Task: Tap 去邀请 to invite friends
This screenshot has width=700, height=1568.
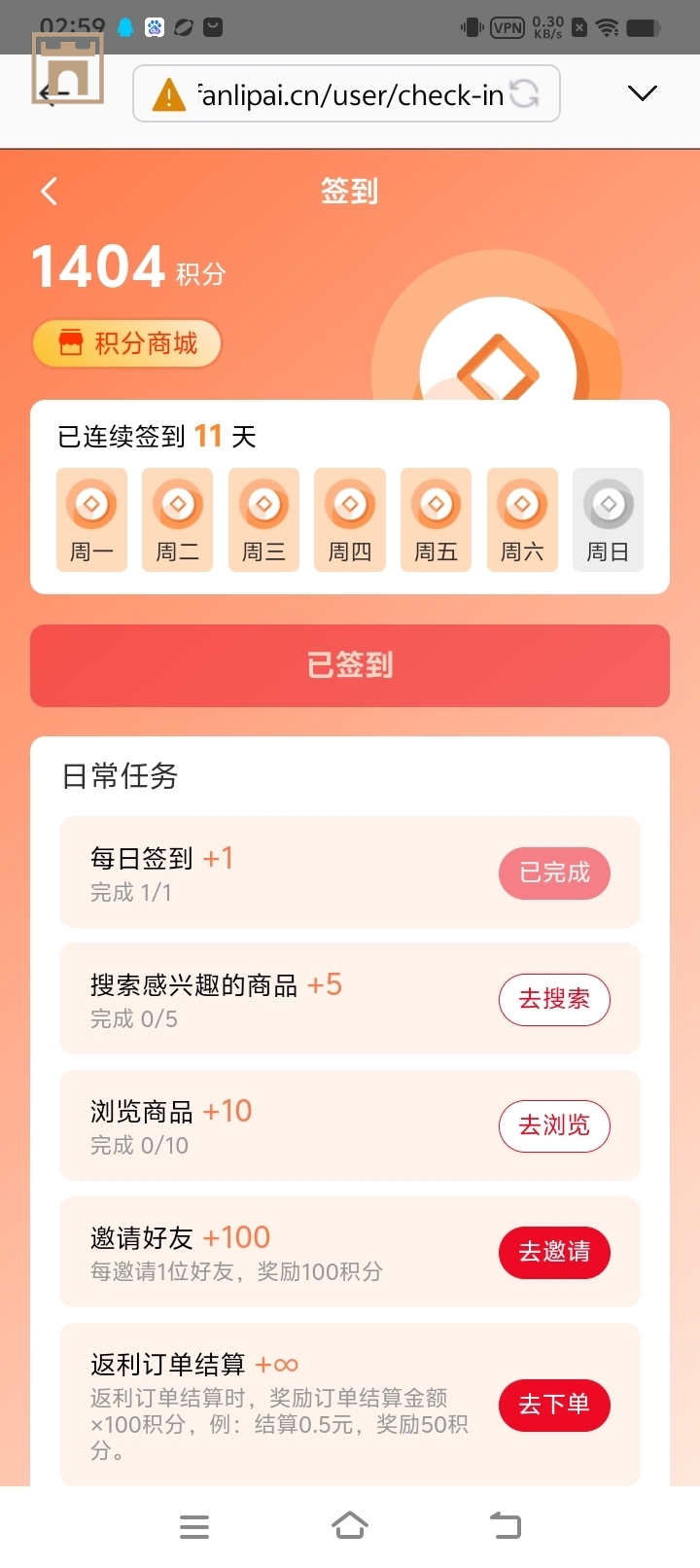Action: (554, 1253)
